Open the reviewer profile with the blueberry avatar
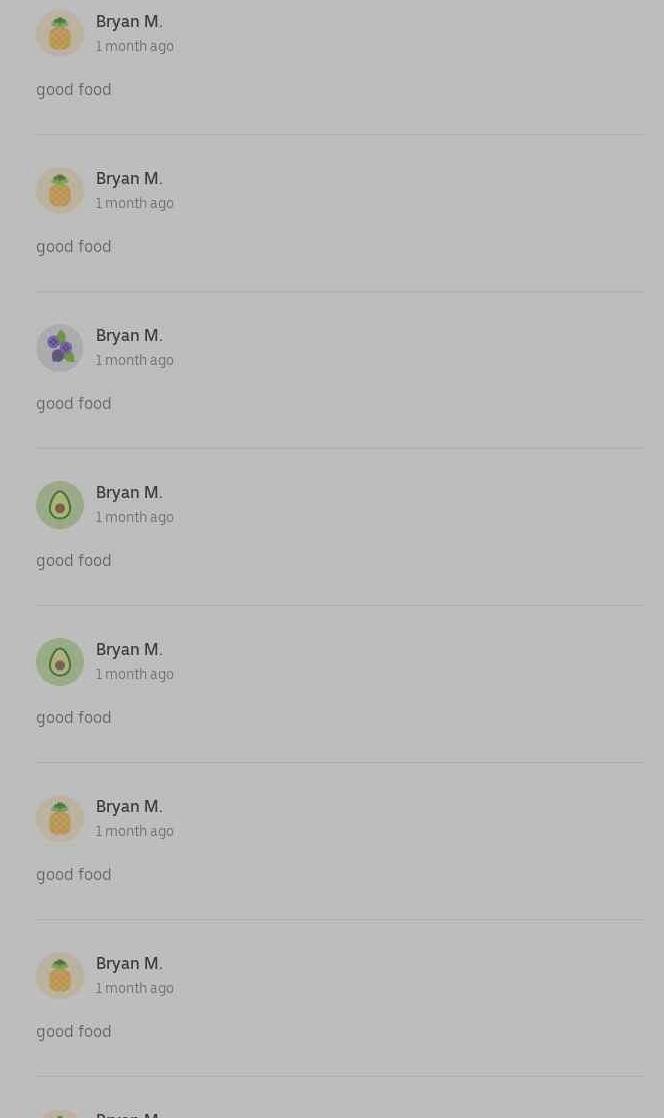 click(x=60, y=348)
